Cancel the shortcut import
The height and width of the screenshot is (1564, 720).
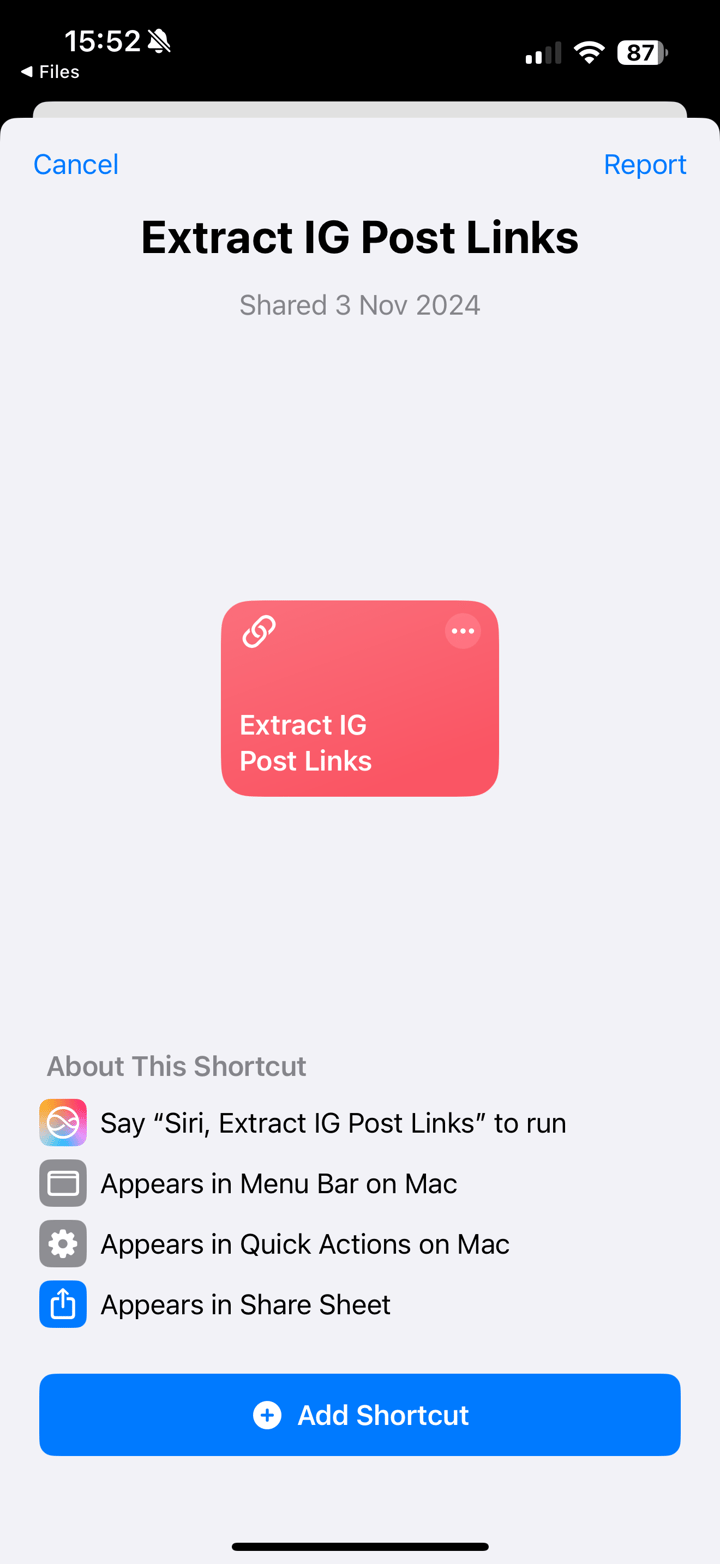[x=75, y=163]
